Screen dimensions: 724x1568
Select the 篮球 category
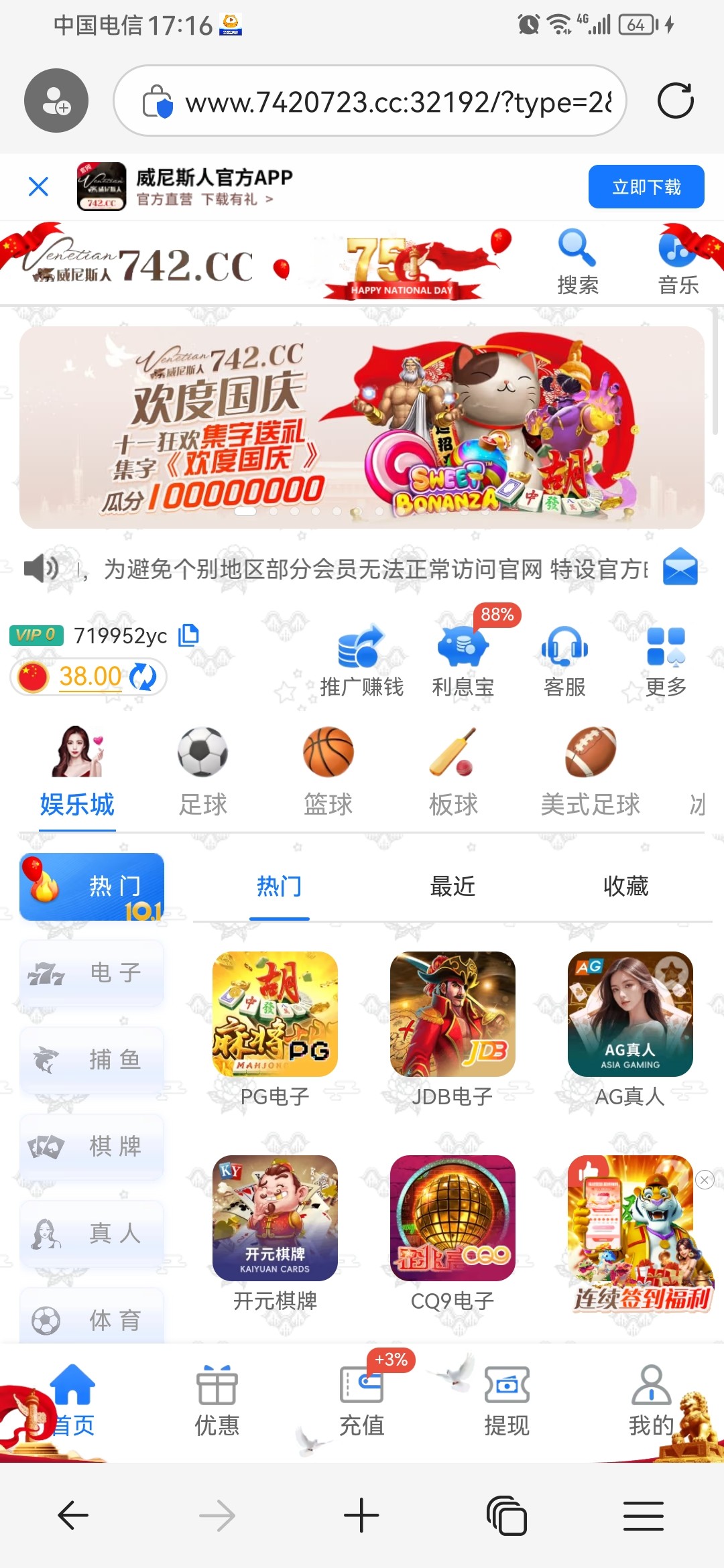click(x=328, y=772)
